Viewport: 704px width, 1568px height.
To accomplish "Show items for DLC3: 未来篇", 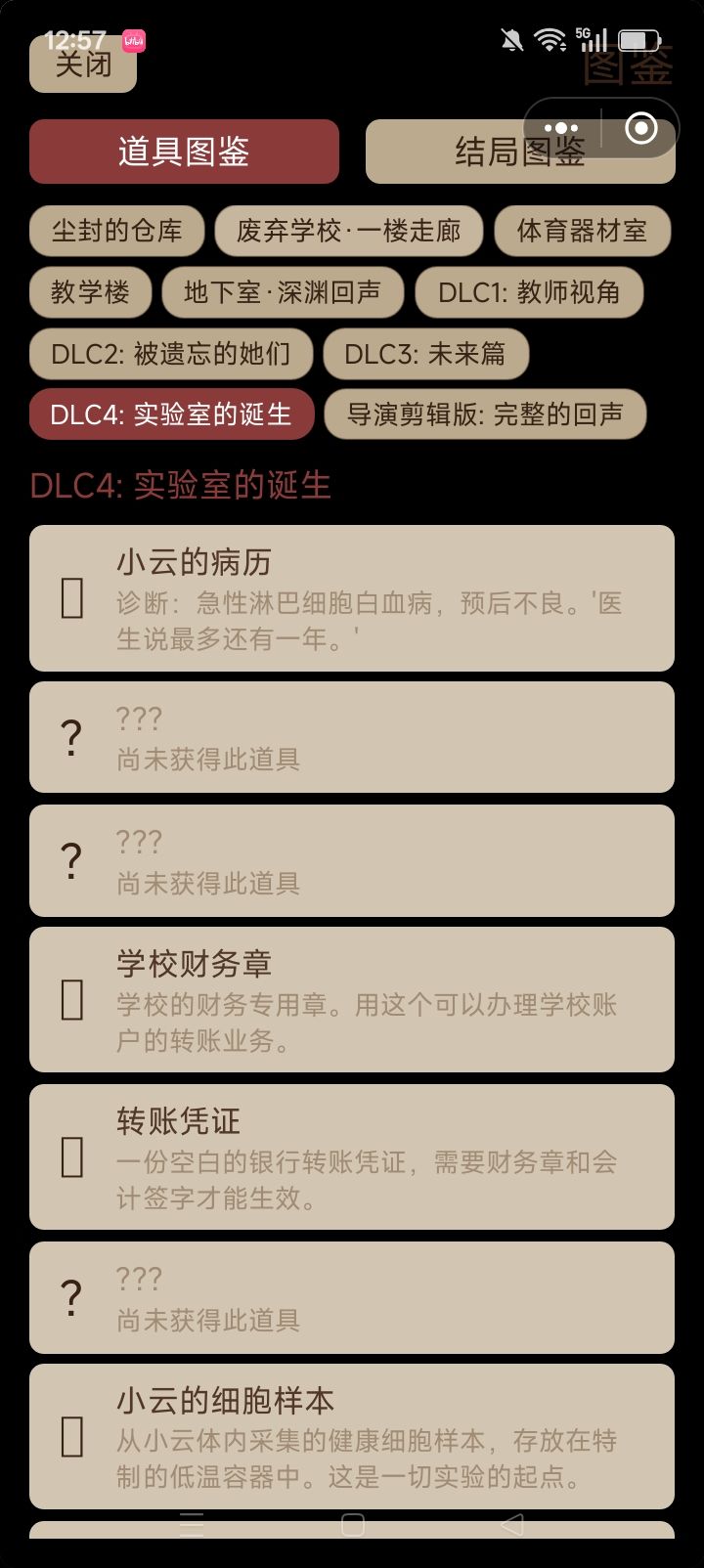I will (425, 353).
